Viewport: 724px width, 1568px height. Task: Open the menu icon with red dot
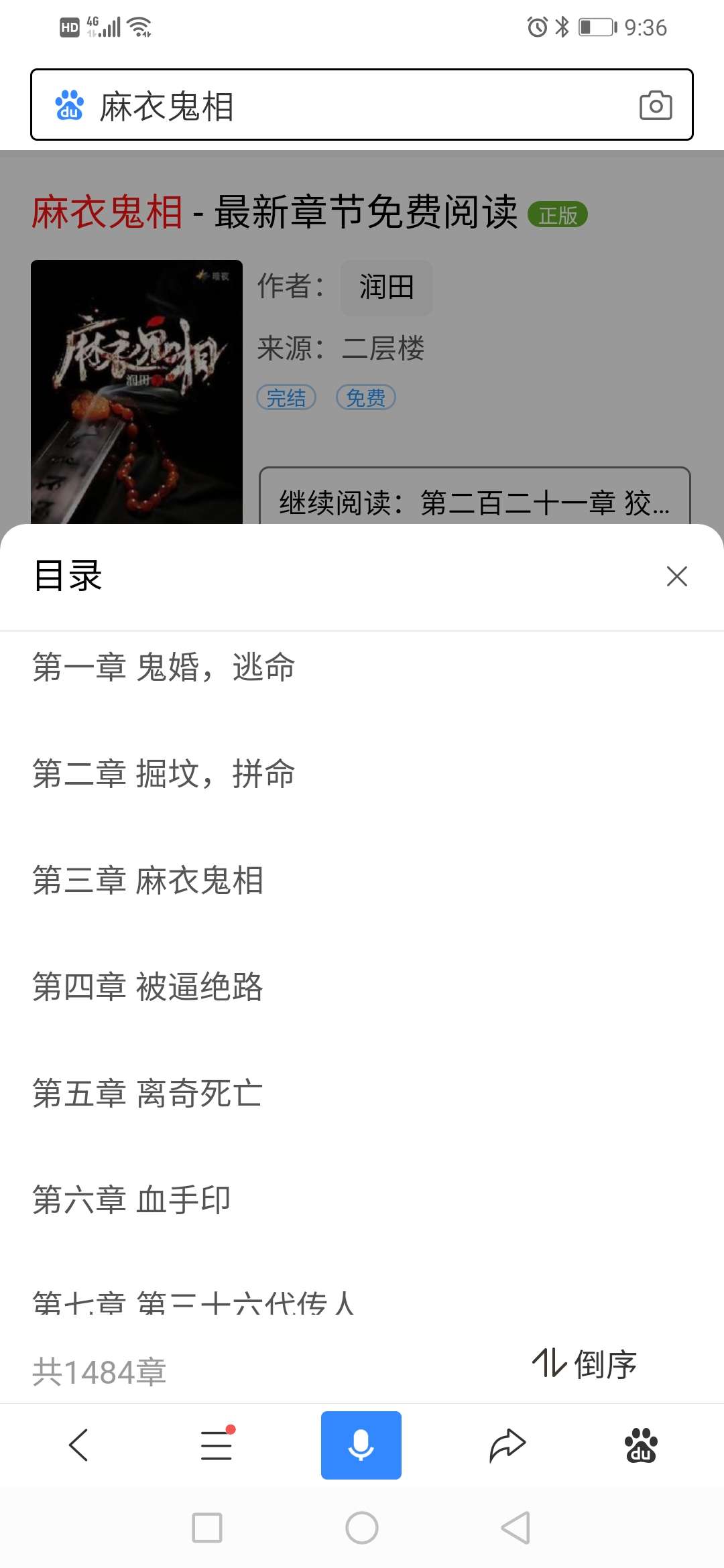[217, 1445]
